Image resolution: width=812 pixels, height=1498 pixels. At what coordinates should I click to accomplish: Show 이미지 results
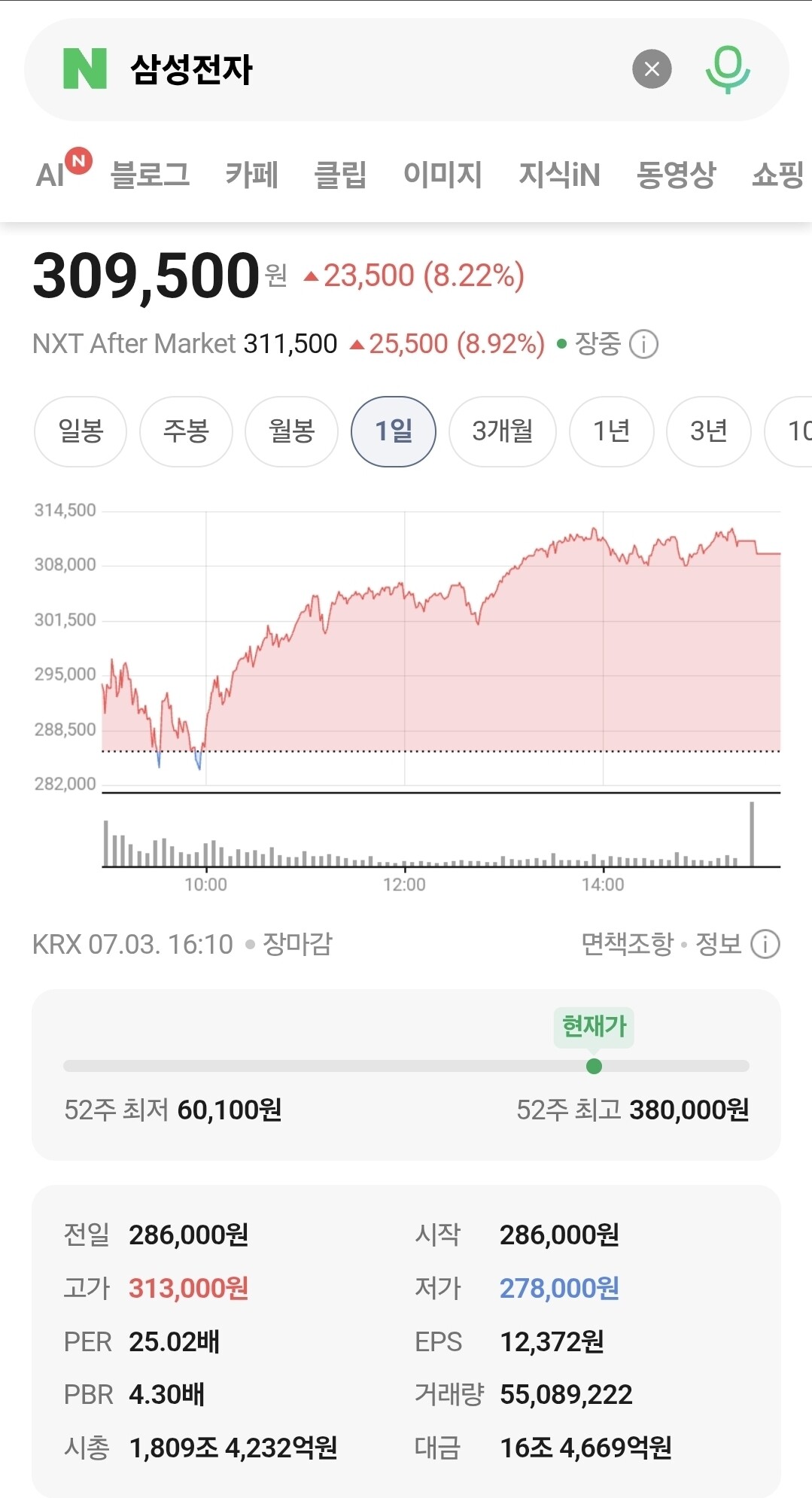click(442, 175)
